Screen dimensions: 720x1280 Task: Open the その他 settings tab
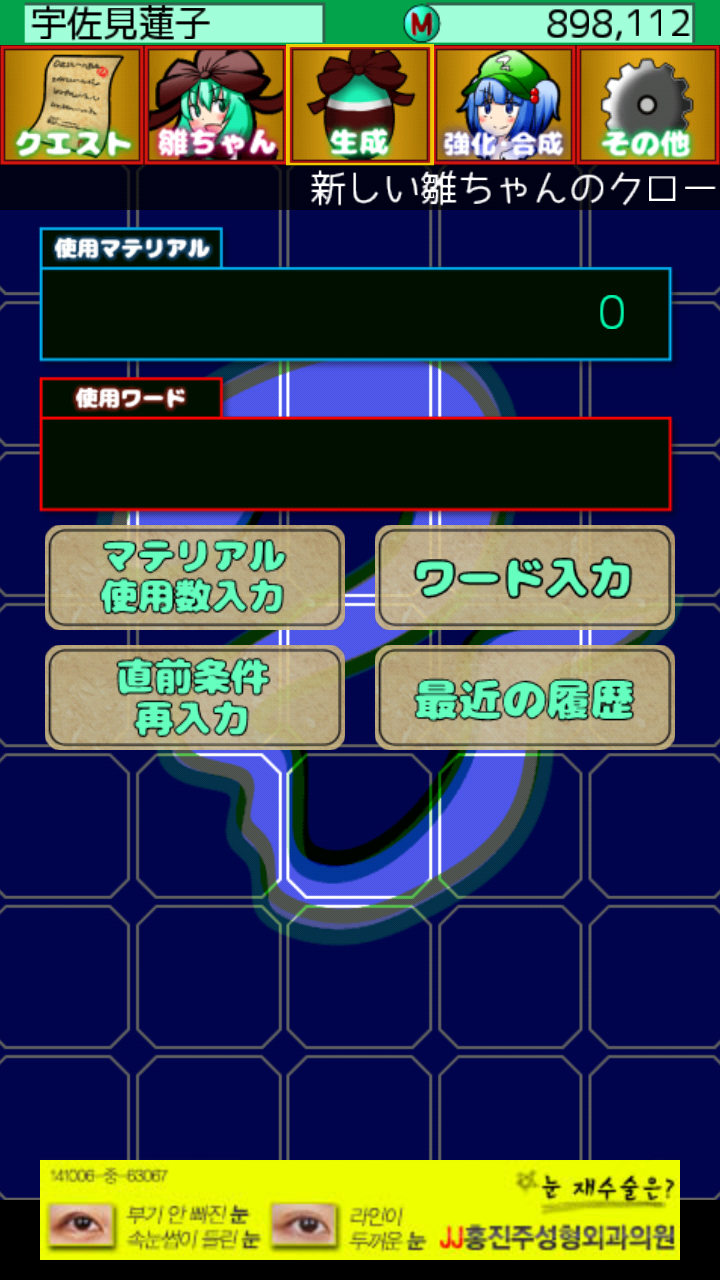tap(648, 105)
